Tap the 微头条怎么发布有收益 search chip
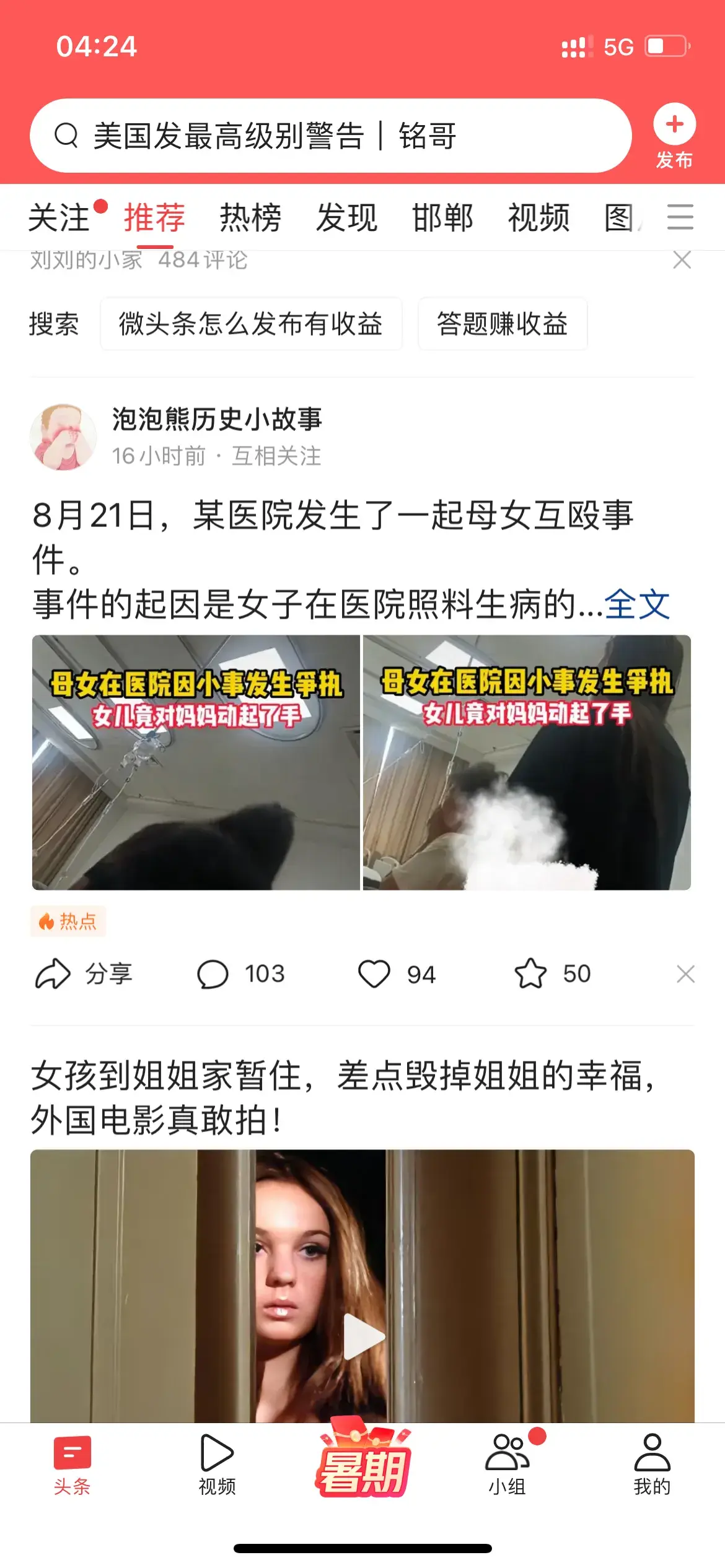 point(251,324)
